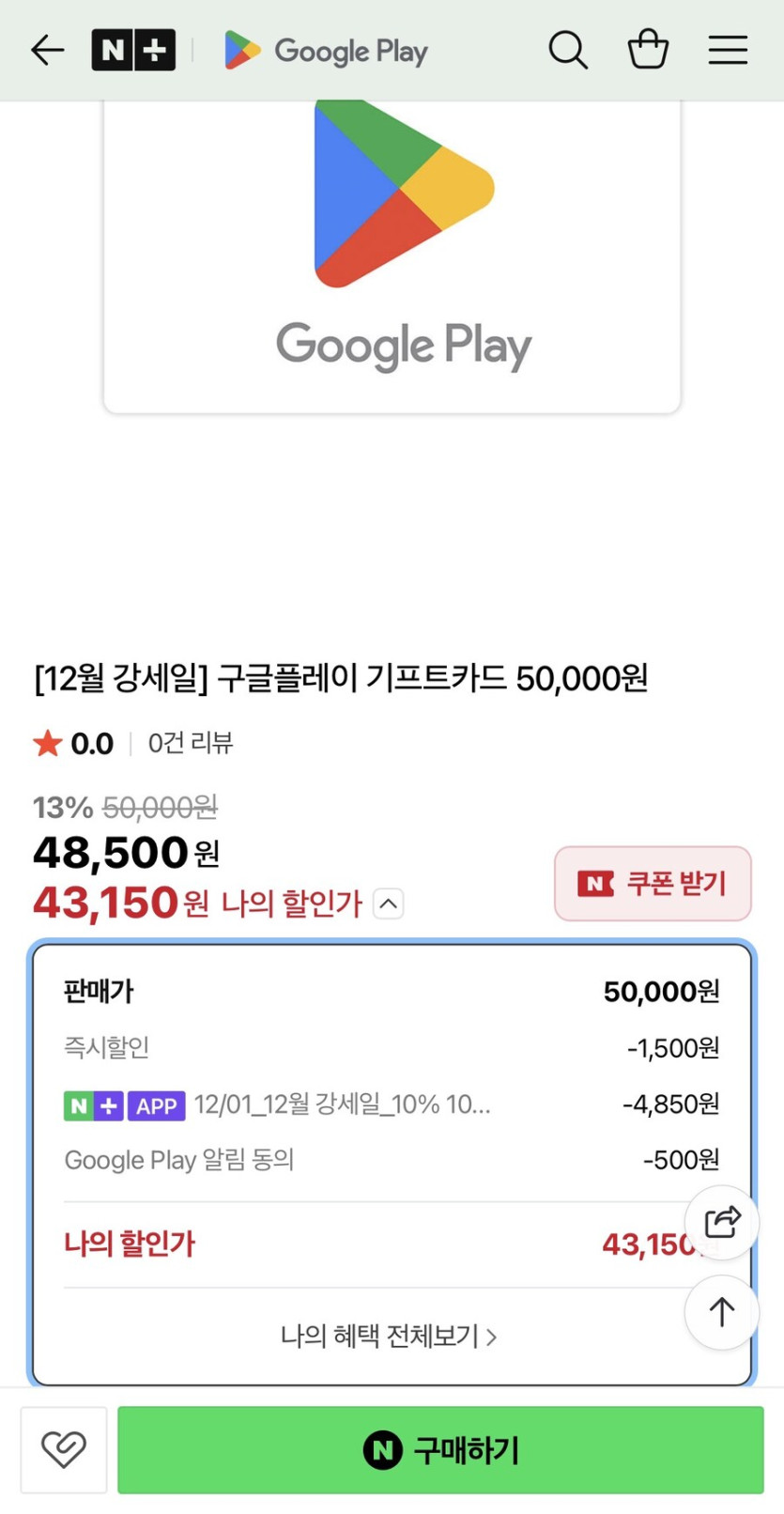The image size is (784, 1514).
Task: Tap the share icon on the right
Action: pyautogui.click(x=721, y=1222)
